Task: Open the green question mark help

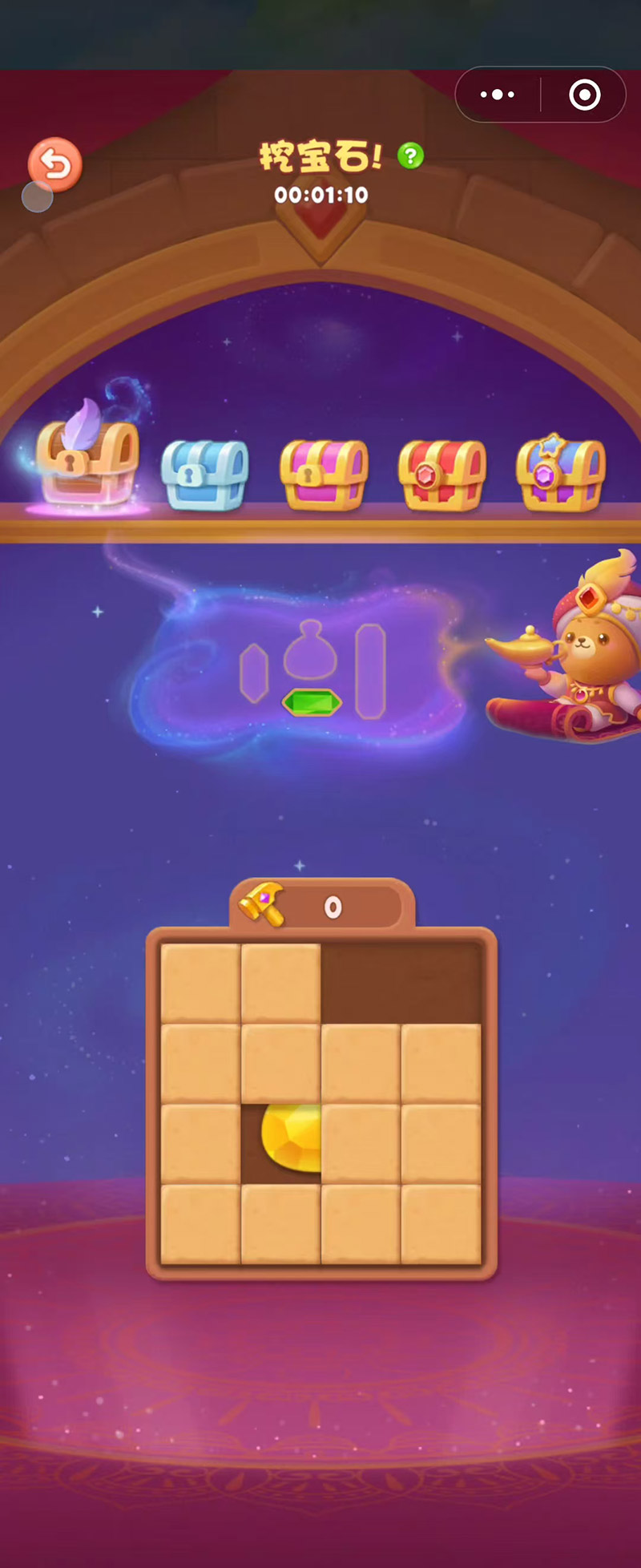Action: [411, 156]
